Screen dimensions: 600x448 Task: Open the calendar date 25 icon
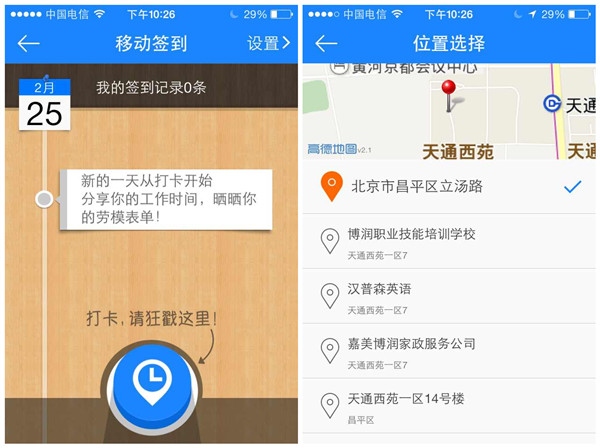point(44,105)
